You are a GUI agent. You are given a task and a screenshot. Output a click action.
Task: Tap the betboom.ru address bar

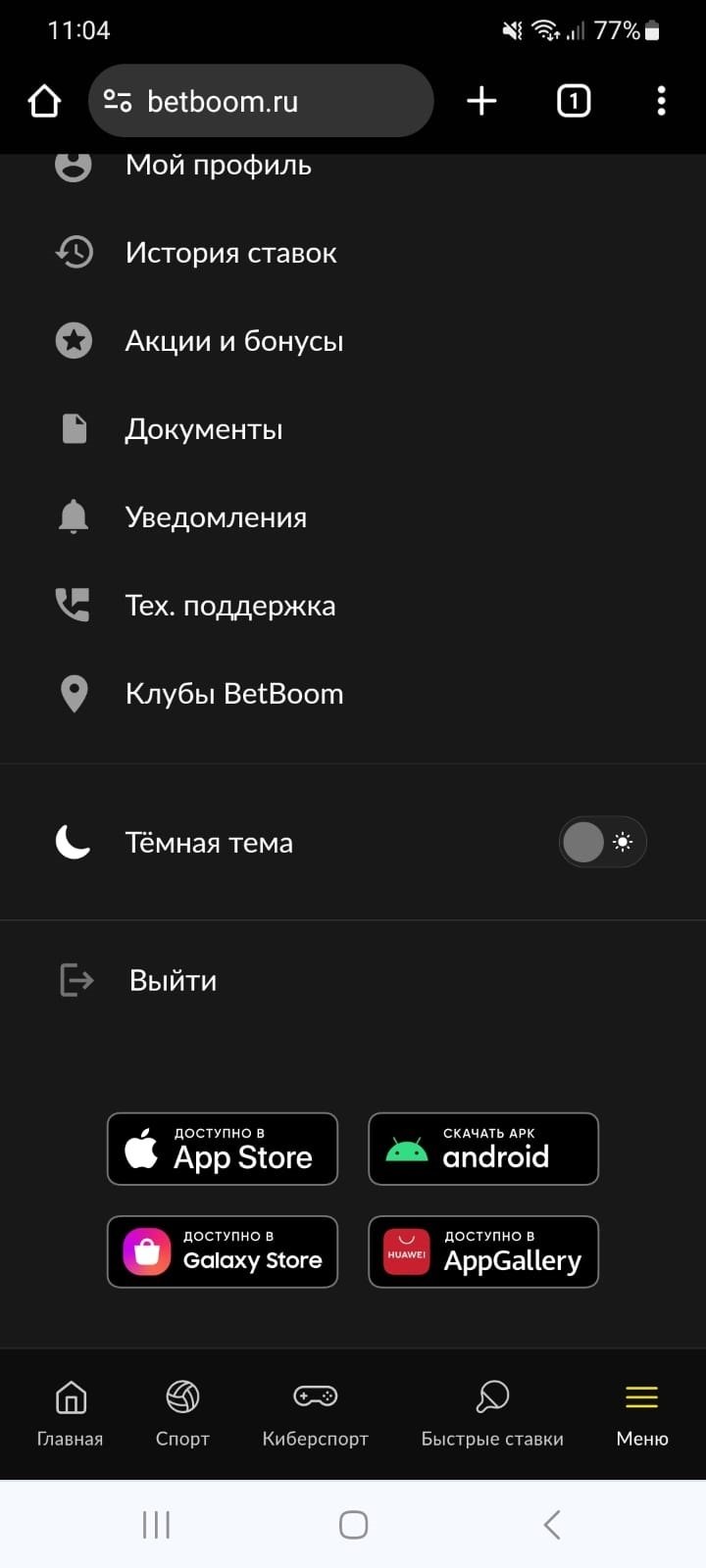[260, 101]
